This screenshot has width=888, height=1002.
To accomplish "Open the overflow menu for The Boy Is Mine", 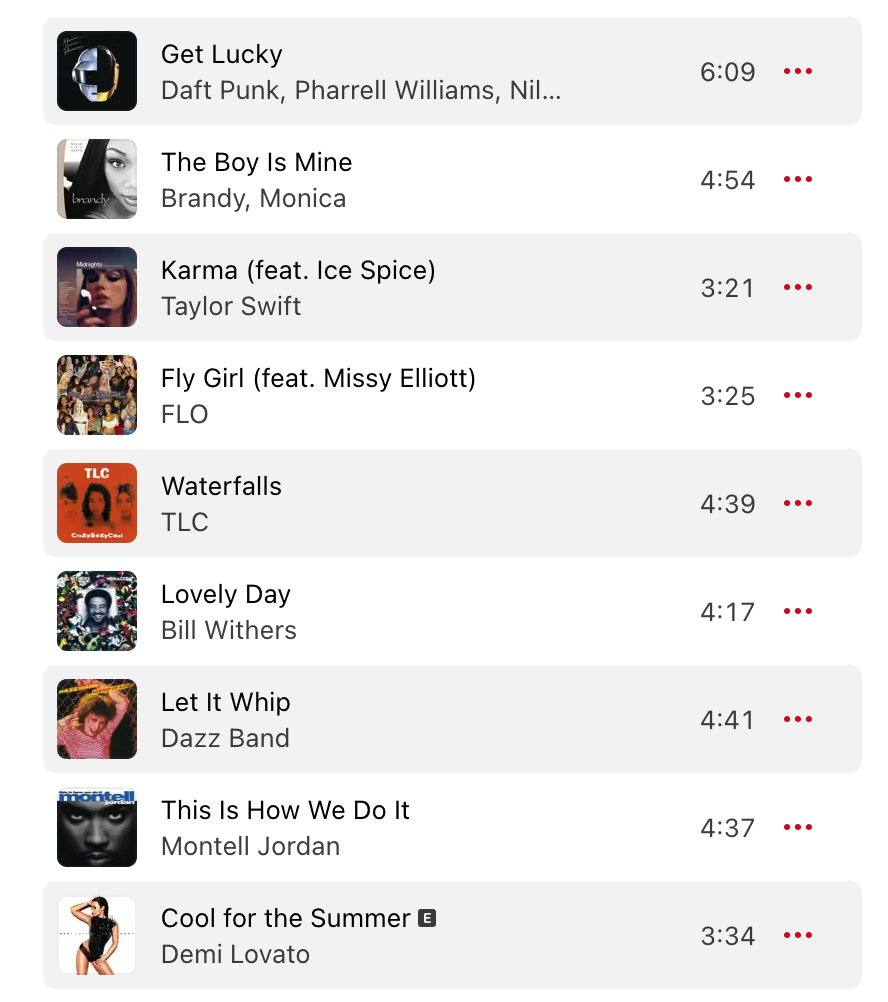I will pyautogui.click(x=797, y=179).
